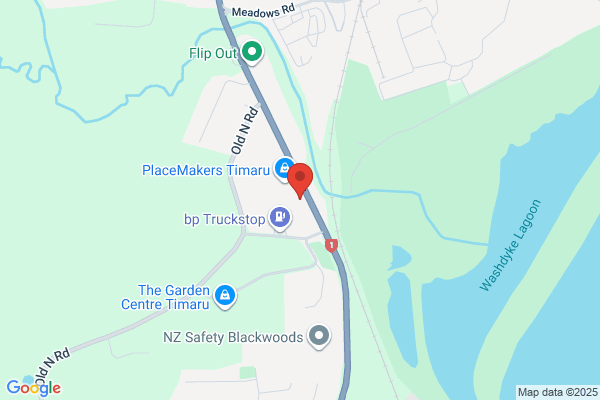Select the PlaceMakers Timaru marker
This screenshot has width=600, height=400.
tap(283, 168)
